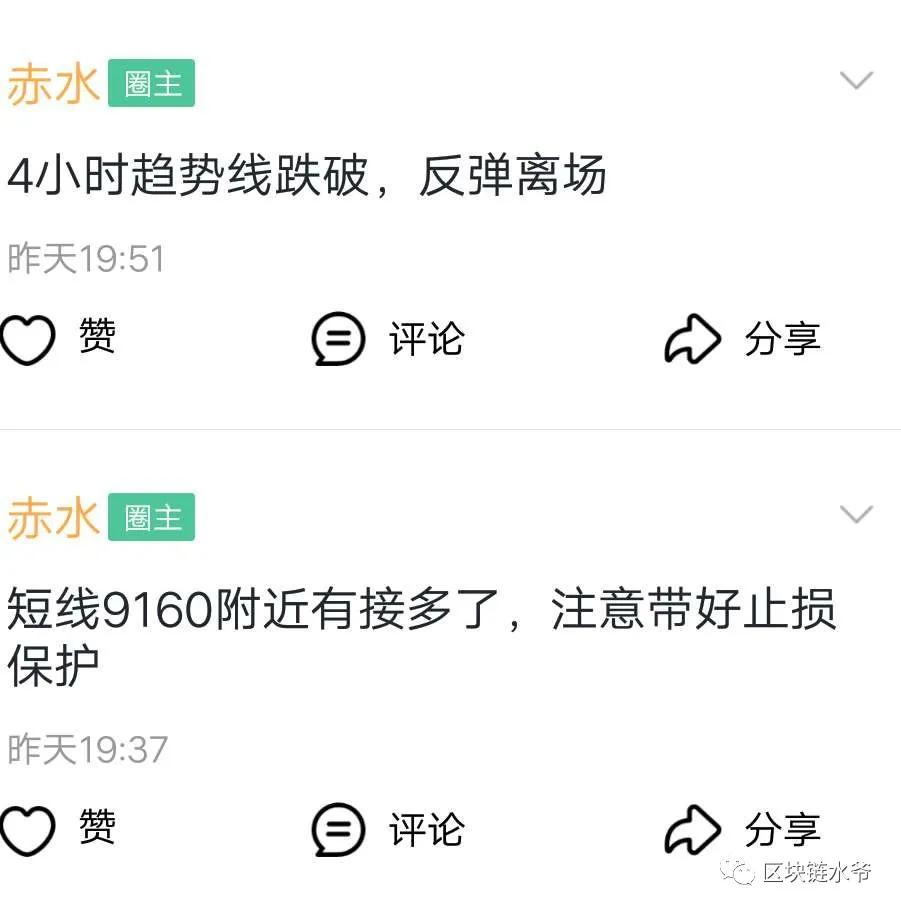Expand the chevron menu on the 19:51 post
The width and height of the screenshot is (901, 912).
(857, 80)
